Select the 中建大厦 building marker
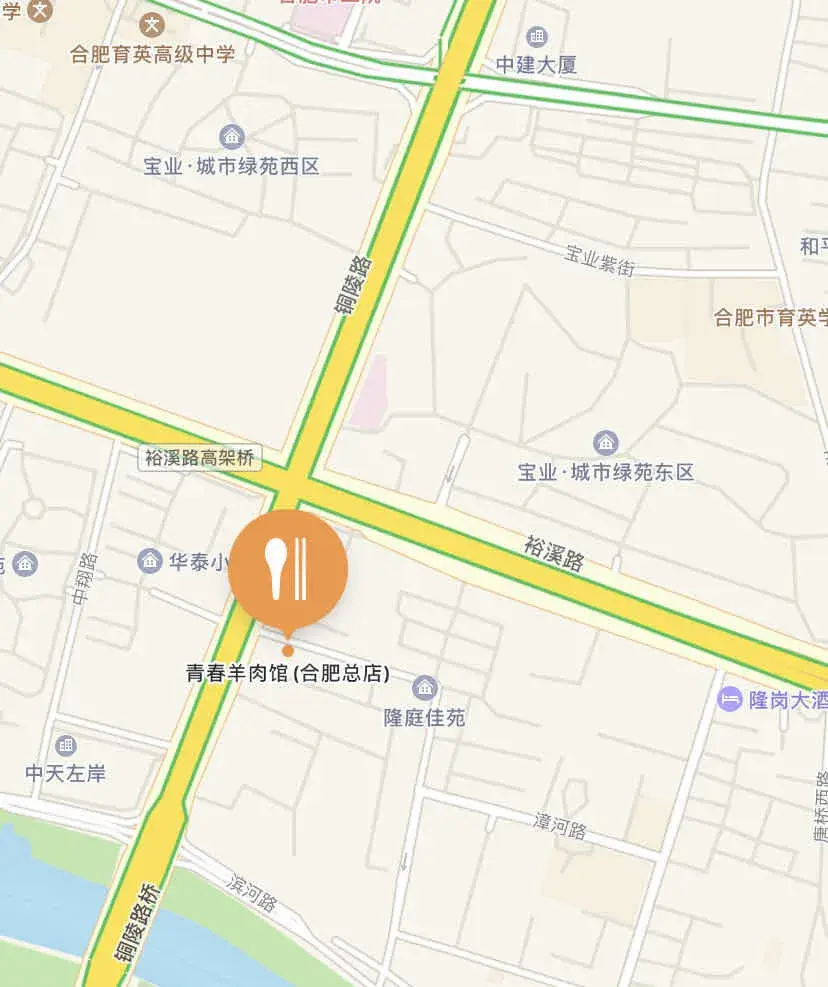Screen dimensions: 828x987 (537, 38)
